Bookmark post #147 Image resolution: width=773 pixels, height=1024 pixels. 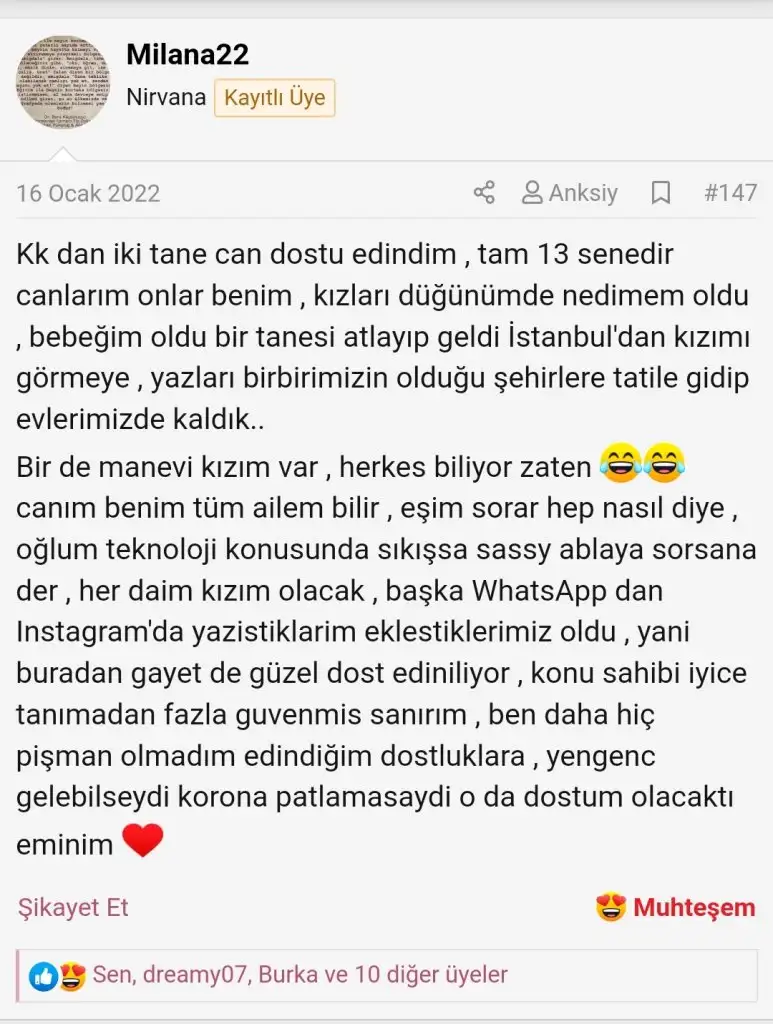[661, 193]
